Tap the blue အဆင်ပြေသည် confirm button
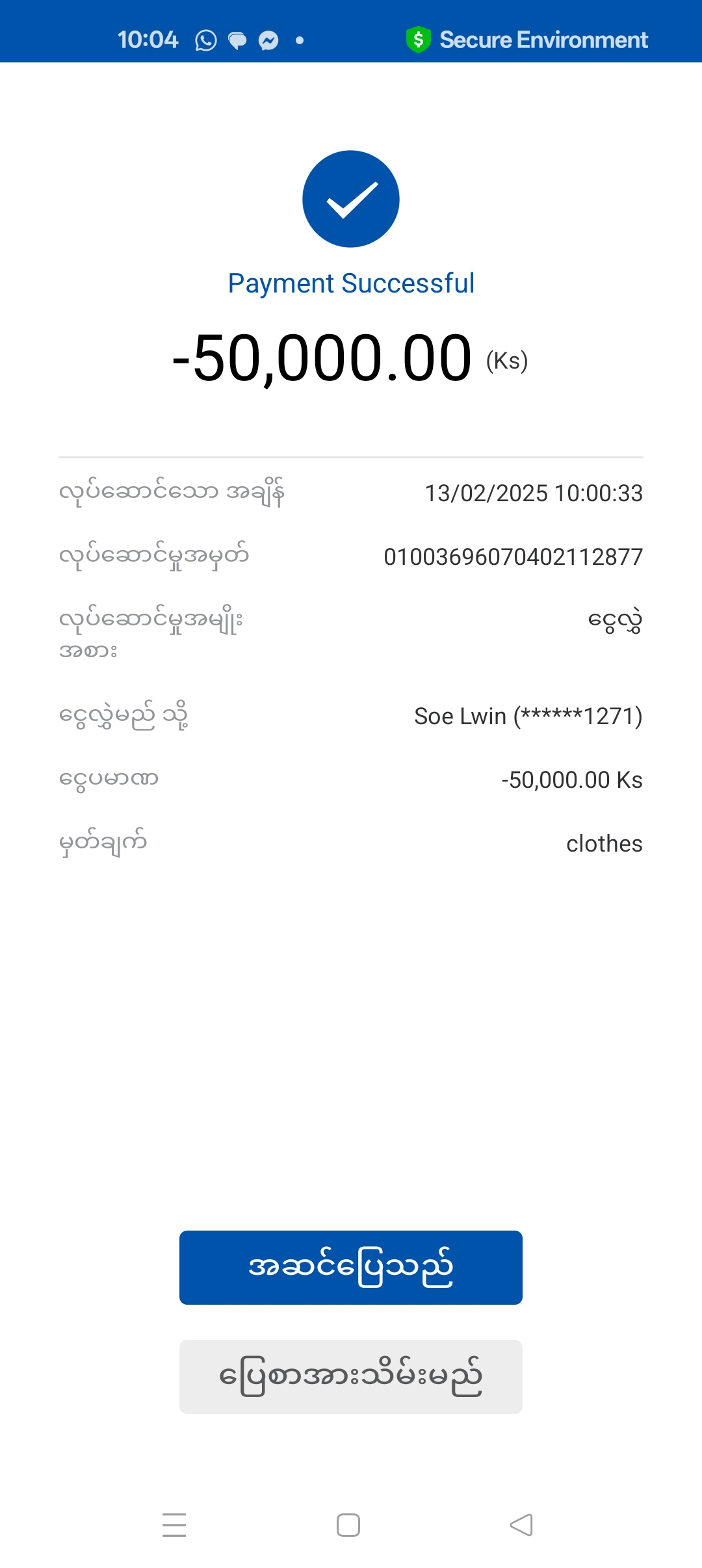 pos(351,1267)
